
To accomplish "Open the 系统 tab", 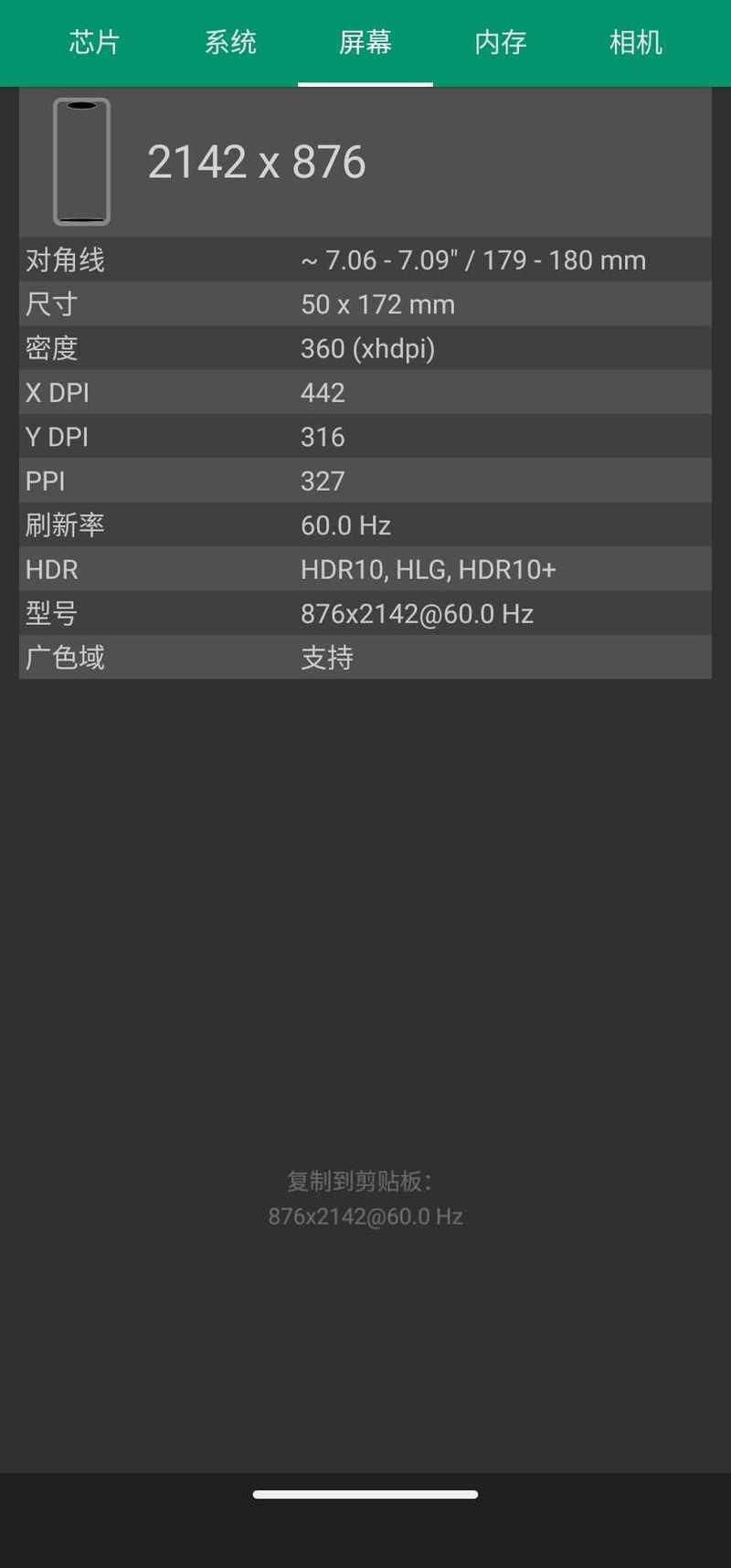I will click(230, 43).
